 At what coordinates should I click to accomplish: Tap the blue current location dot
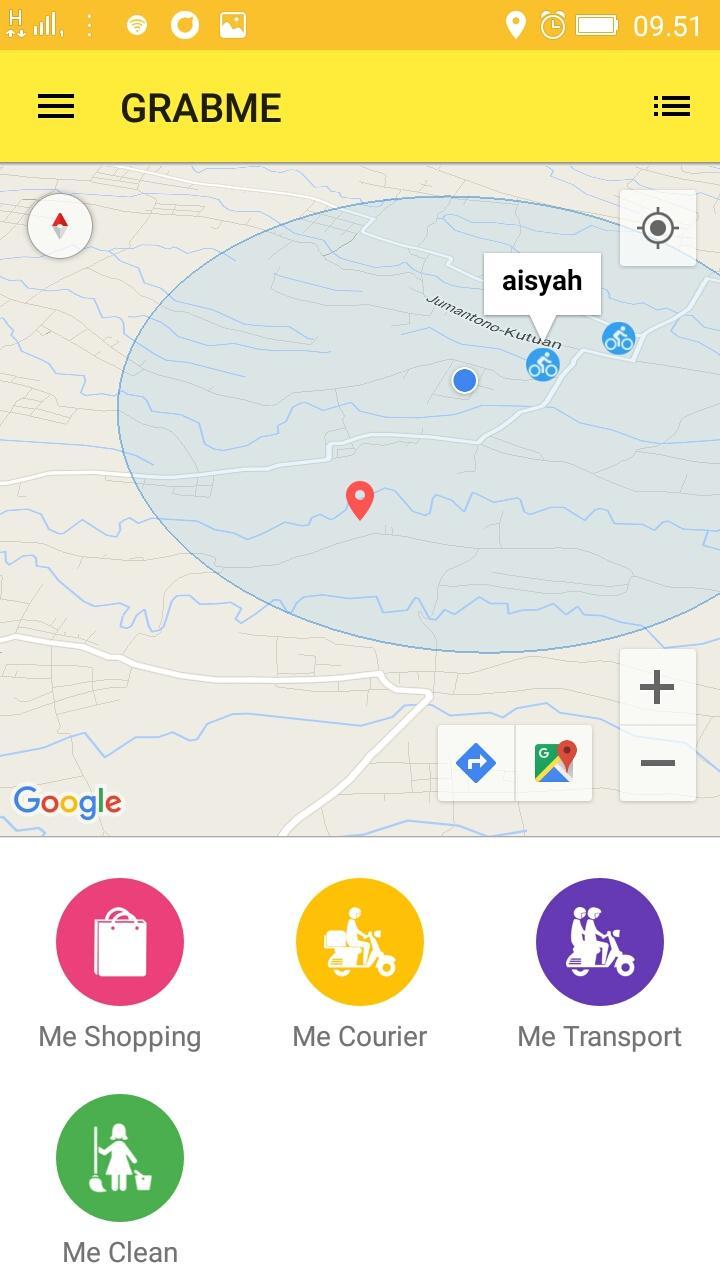pos(463,380)
